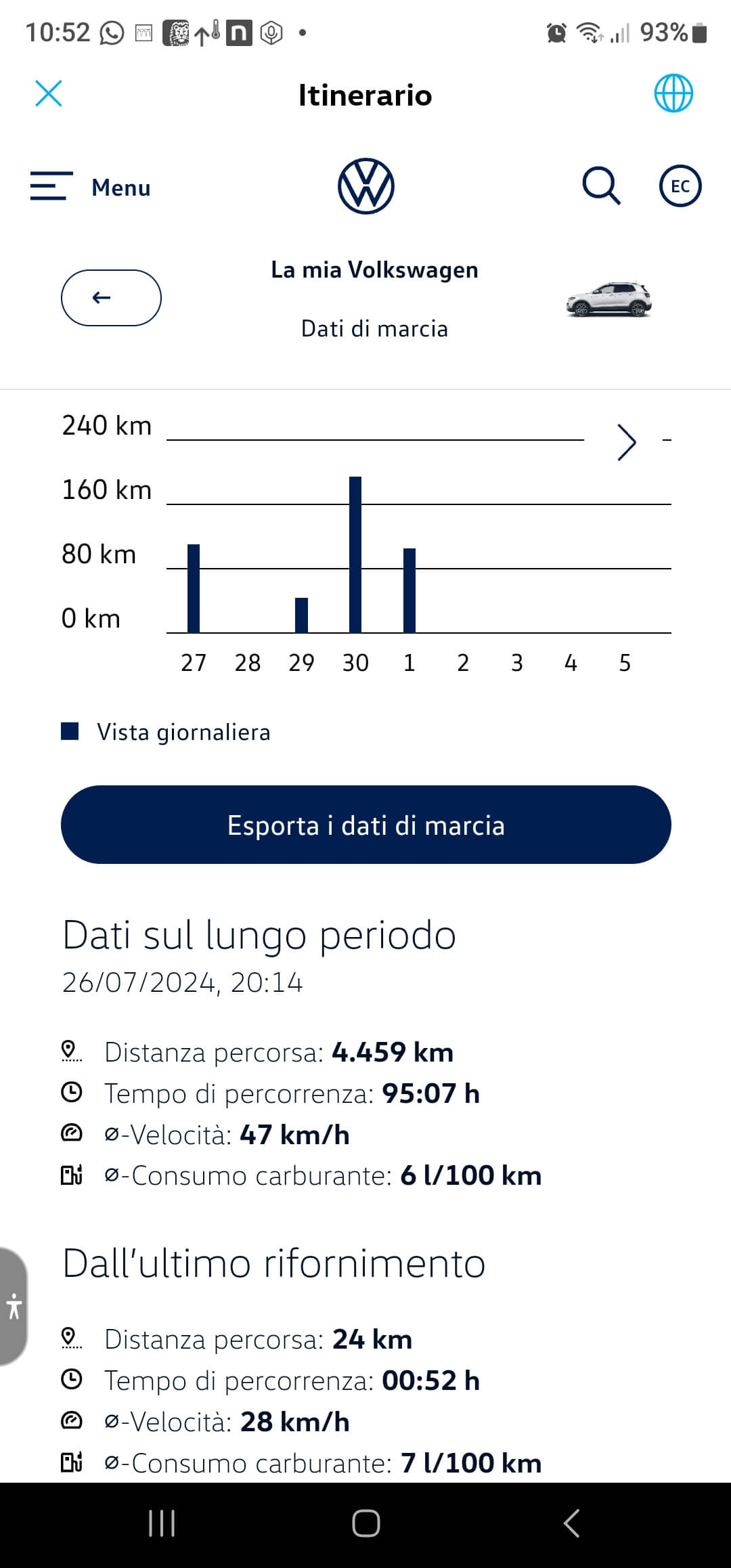The height and width of the screenshot is (1568, 731).
Task: Select the bar for day 30
Action: tap(355, 555)
